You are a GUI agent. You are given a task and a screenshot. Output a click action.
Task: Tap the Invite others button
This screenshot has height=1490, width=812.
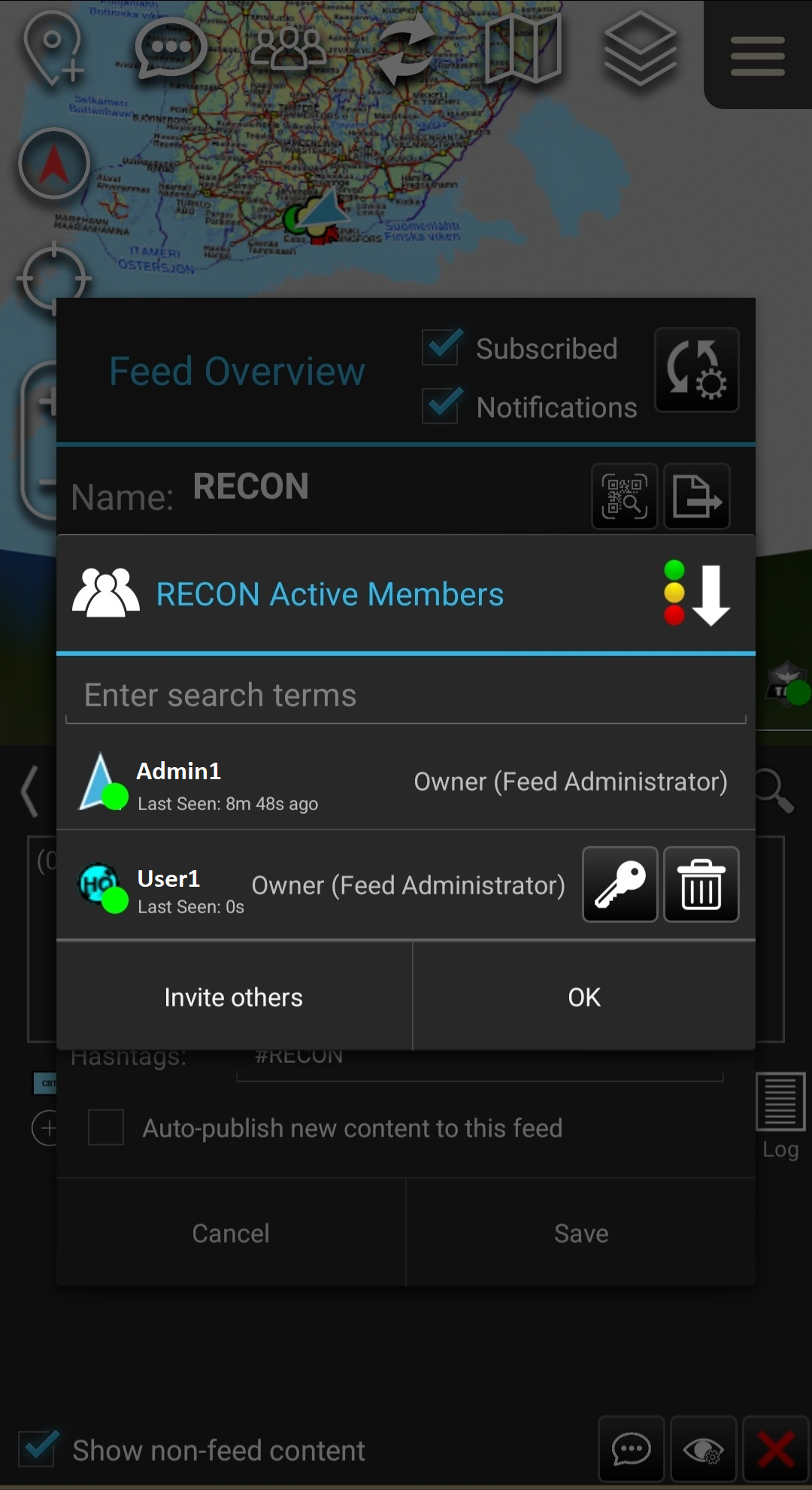(234, 997)
